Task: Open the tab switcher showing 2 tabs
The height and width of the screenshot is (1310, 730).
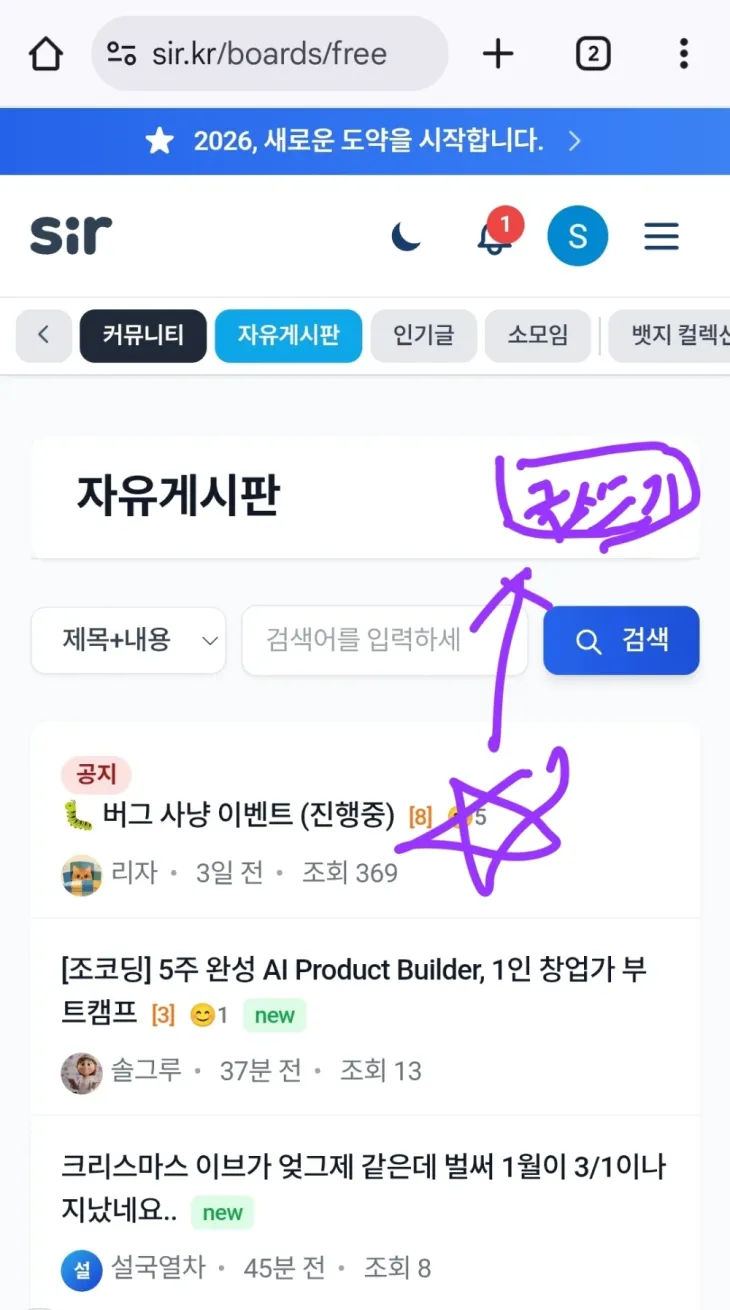Action: [593, 54]
